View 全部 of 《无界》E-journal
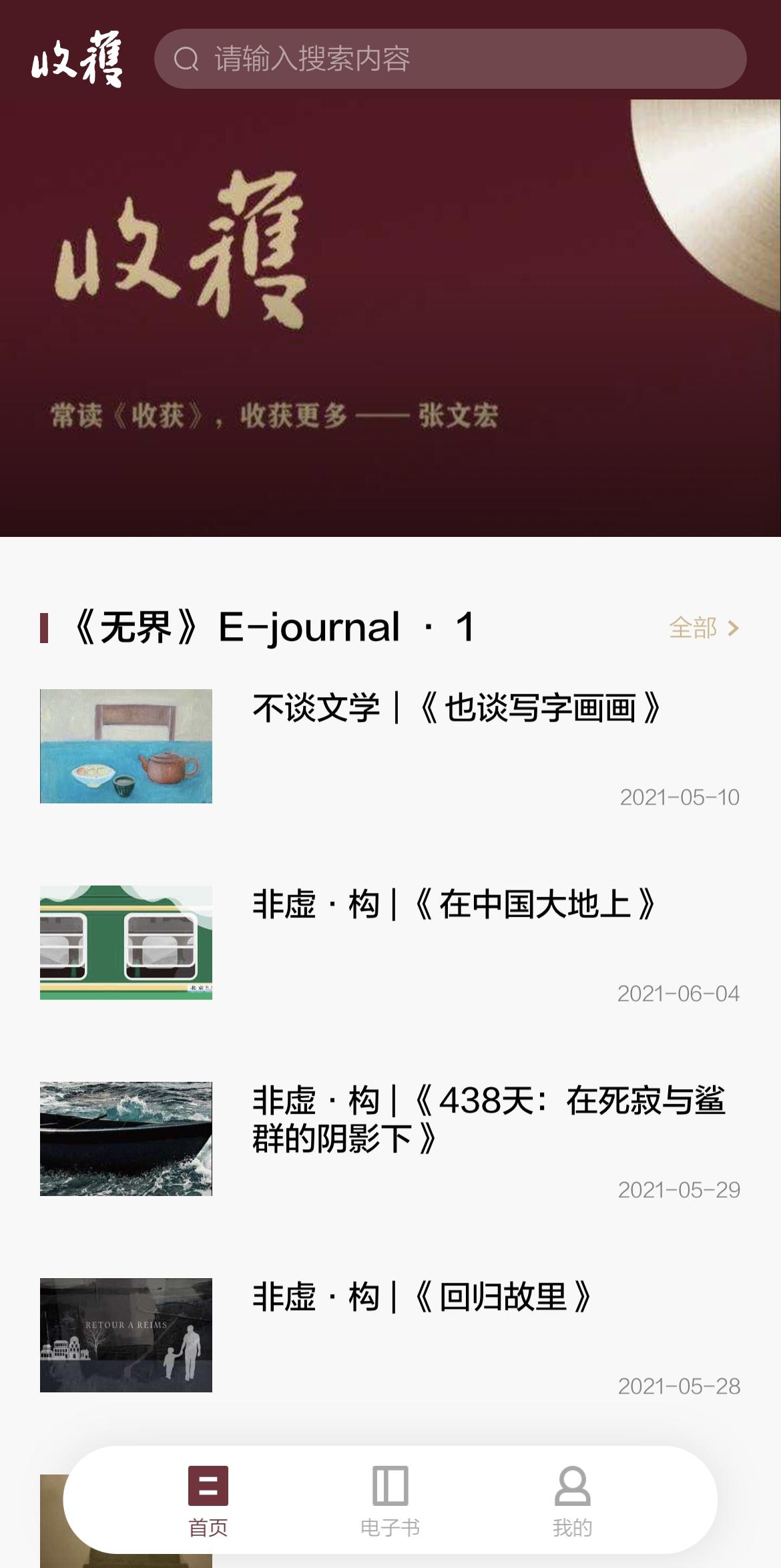 tap(704, 628)
